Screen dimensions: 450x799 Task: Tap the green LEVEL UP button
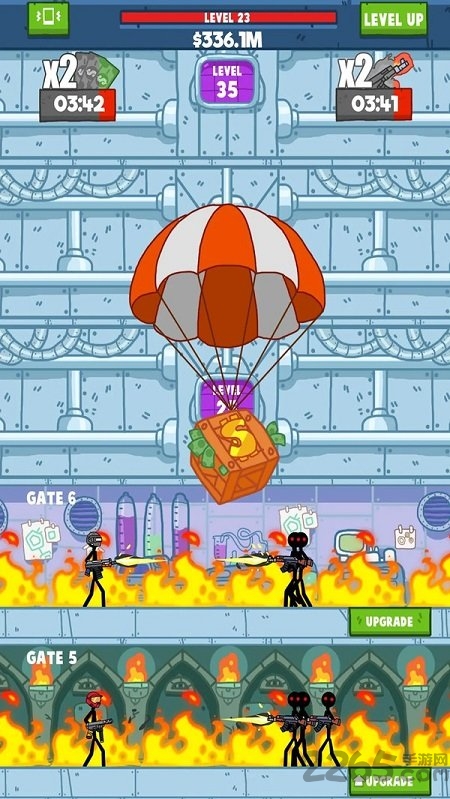coord(393,19)
